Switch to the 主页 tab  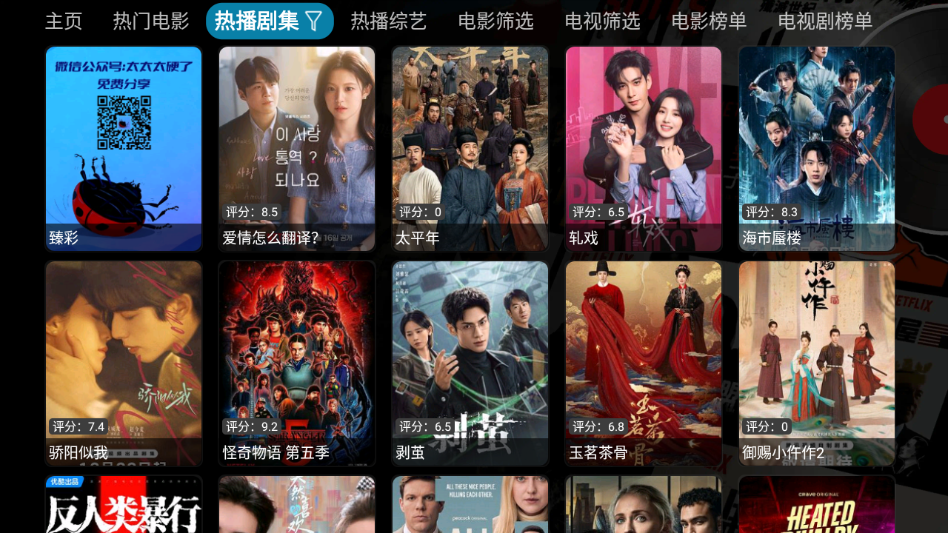point(64,21)
